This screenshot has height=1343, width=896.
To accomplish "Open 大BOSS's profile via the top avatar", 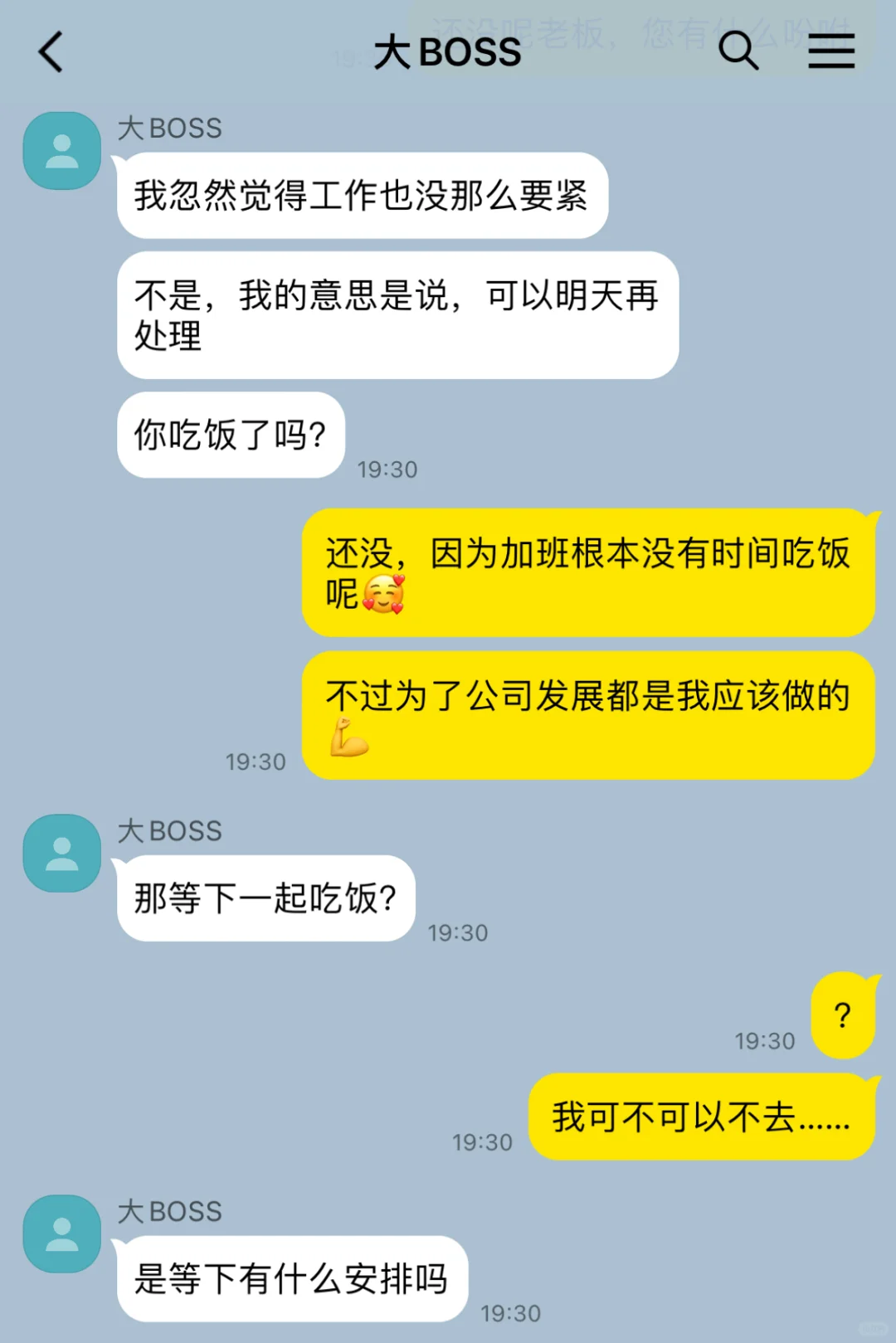I will [61, 149].
